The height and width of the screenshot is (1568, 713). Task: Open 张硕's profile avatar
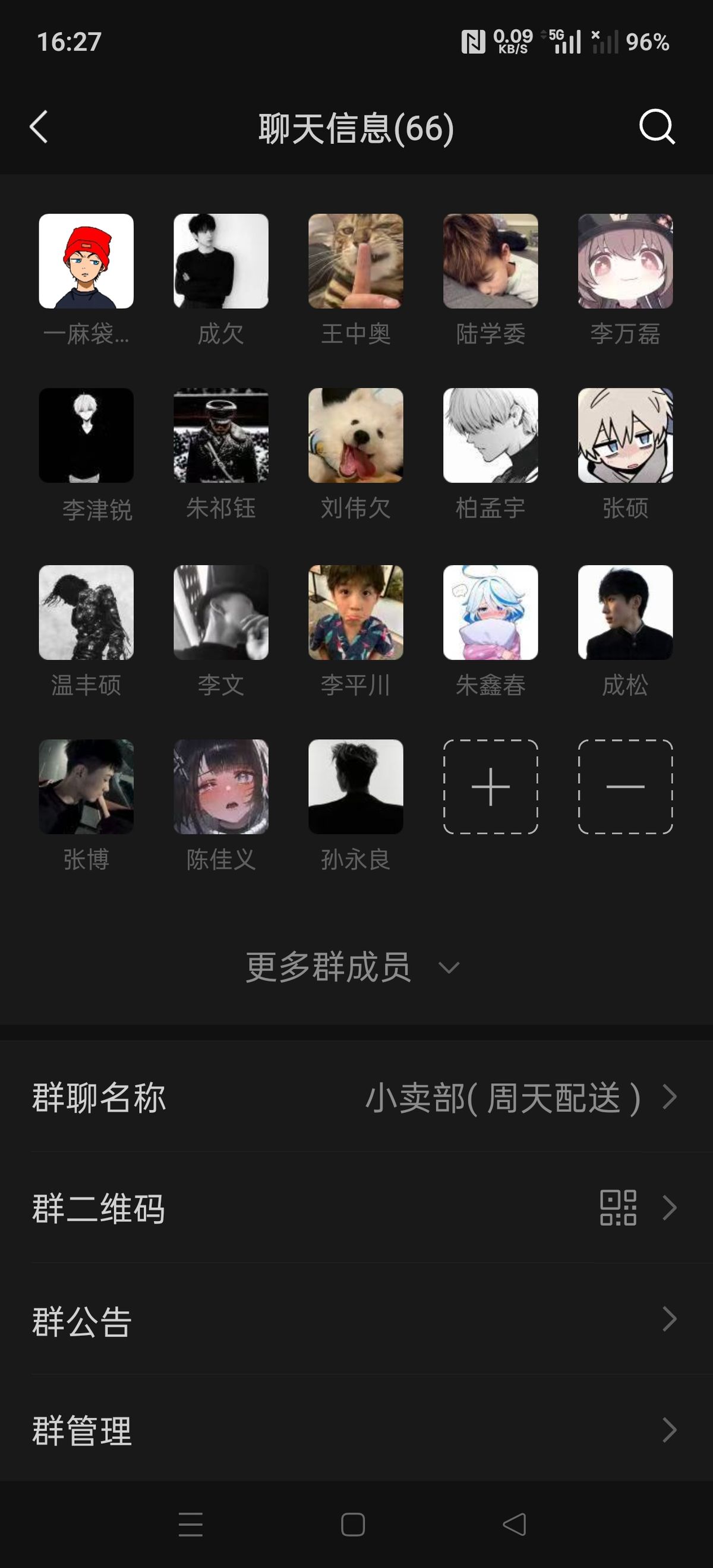(624, 435)
